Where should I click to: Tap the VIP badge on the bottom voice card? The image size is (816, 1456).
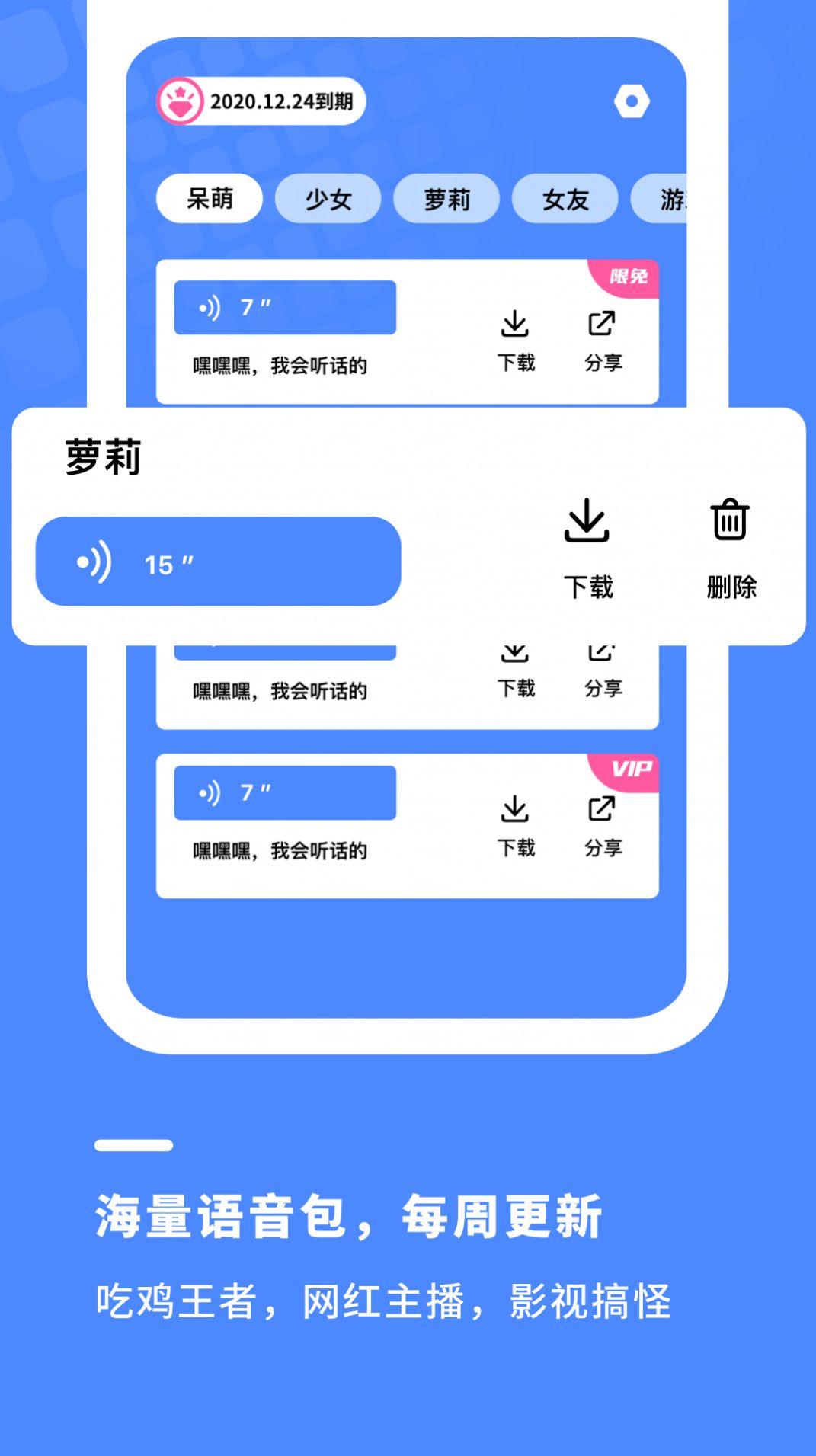pyautogui.click(x=629, y=770)
